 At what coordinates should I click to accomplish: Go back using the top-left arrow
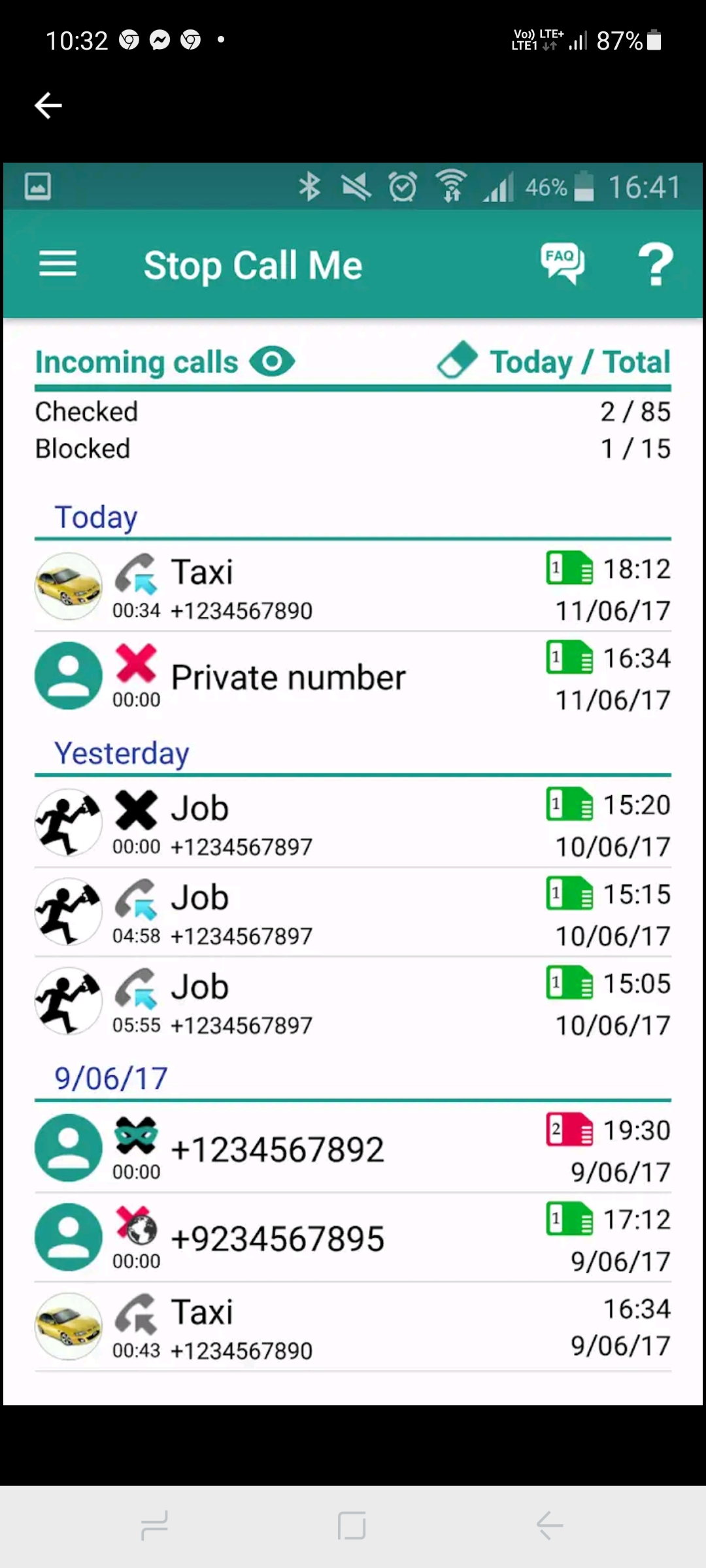tap(48, 105)
